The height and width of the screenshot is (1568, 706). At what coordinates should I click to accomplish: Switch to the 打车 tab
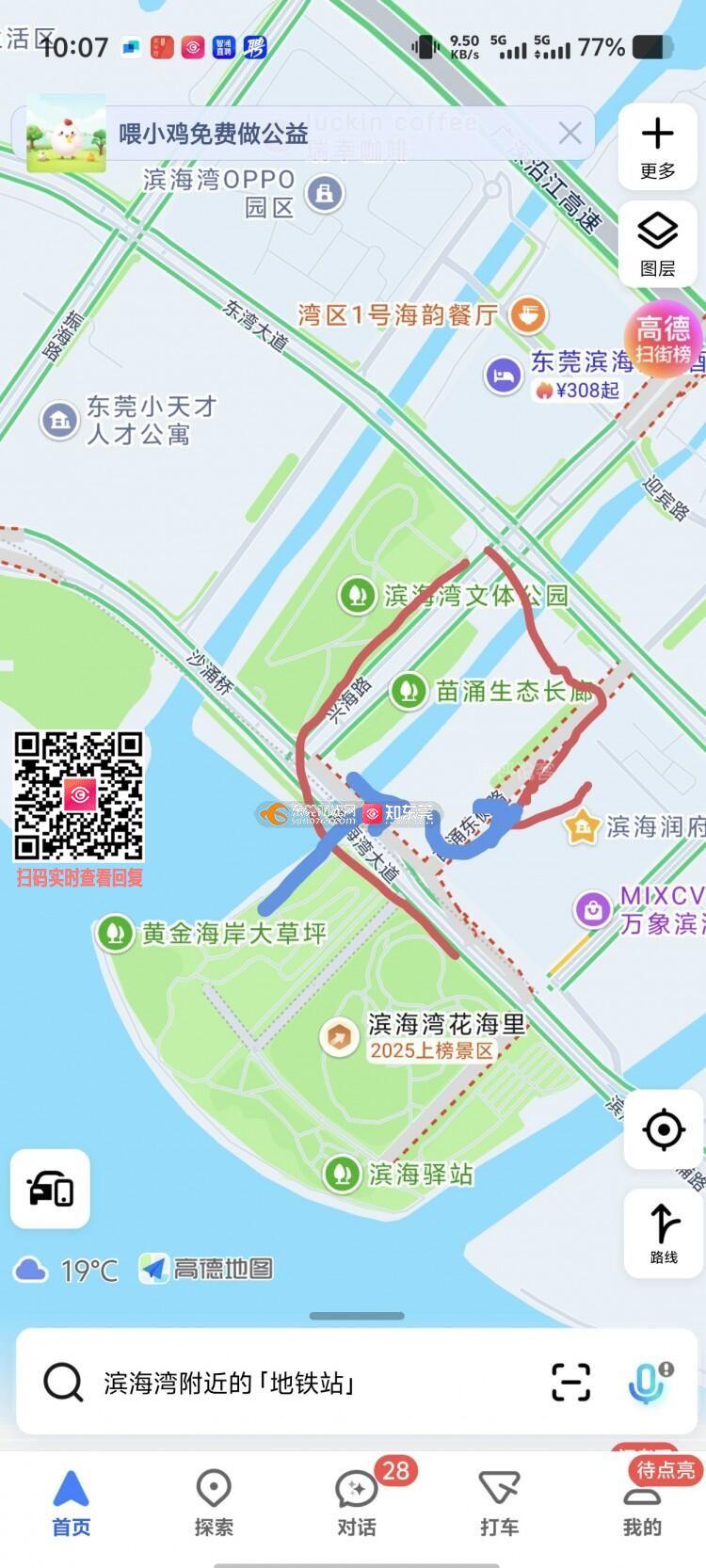[x=499, y=1502]
